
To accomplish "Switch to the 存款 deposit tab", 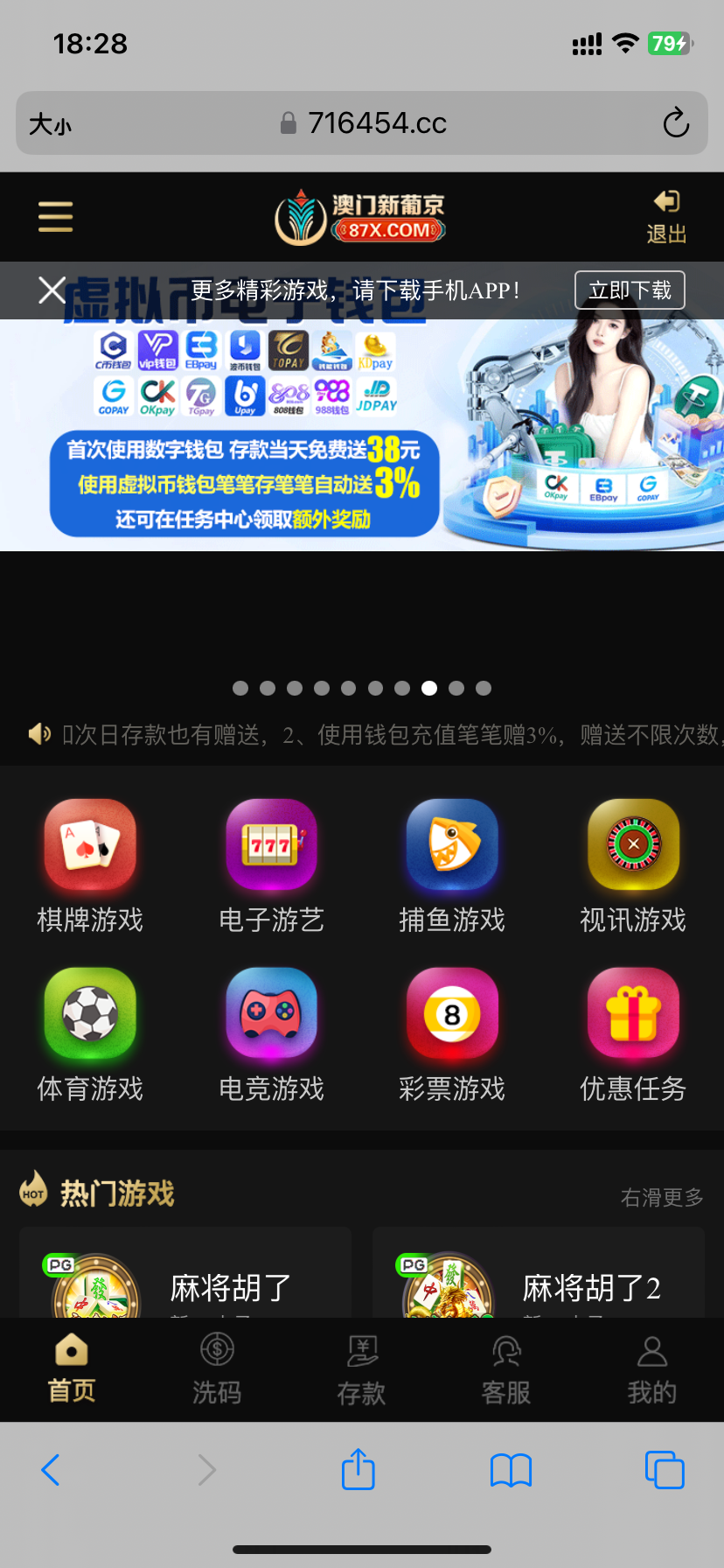I will click(361, 1368).
